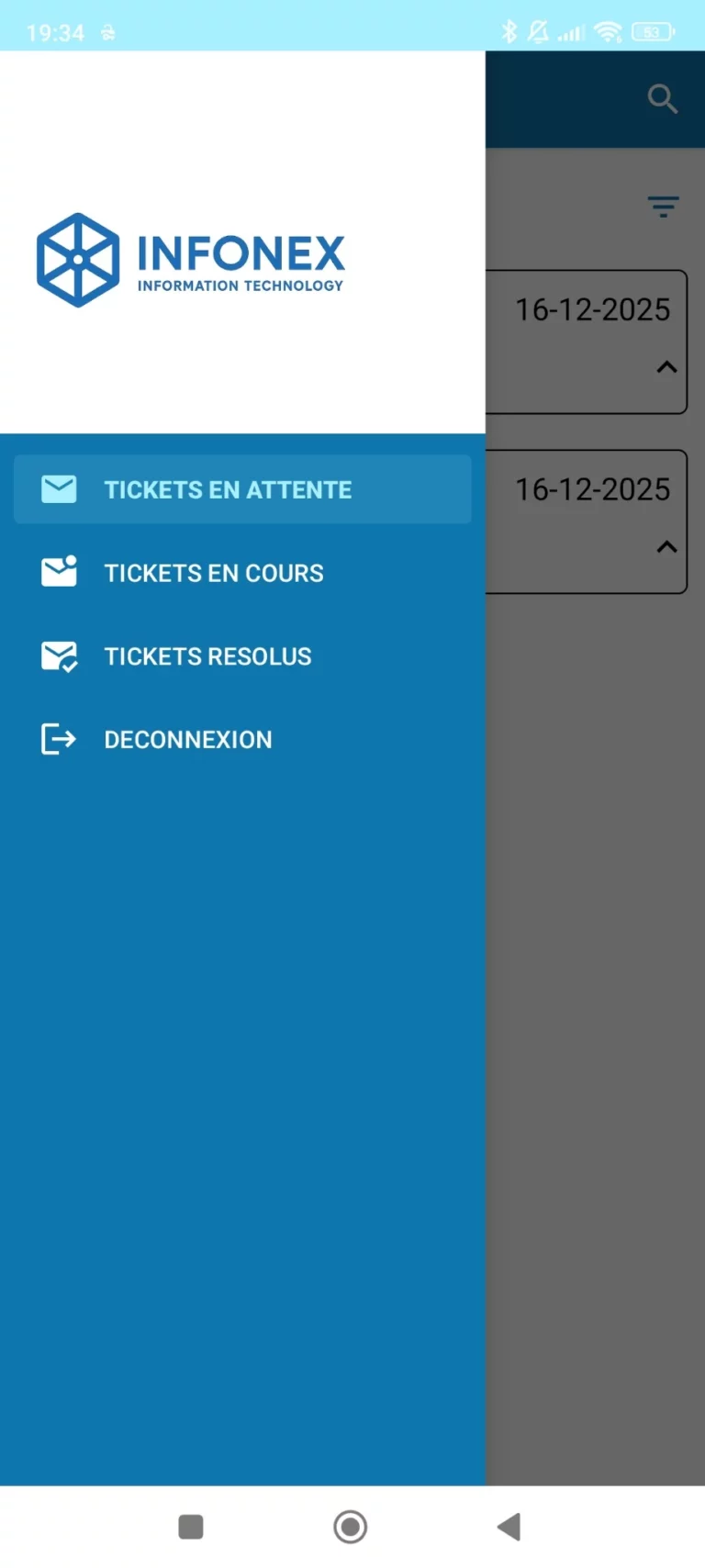The height and width of the screenshot is (1568, 705).
Task: Tap the Wi-Fi icon in the status bar
Action: pyautogui.click(x=609, y=32)
